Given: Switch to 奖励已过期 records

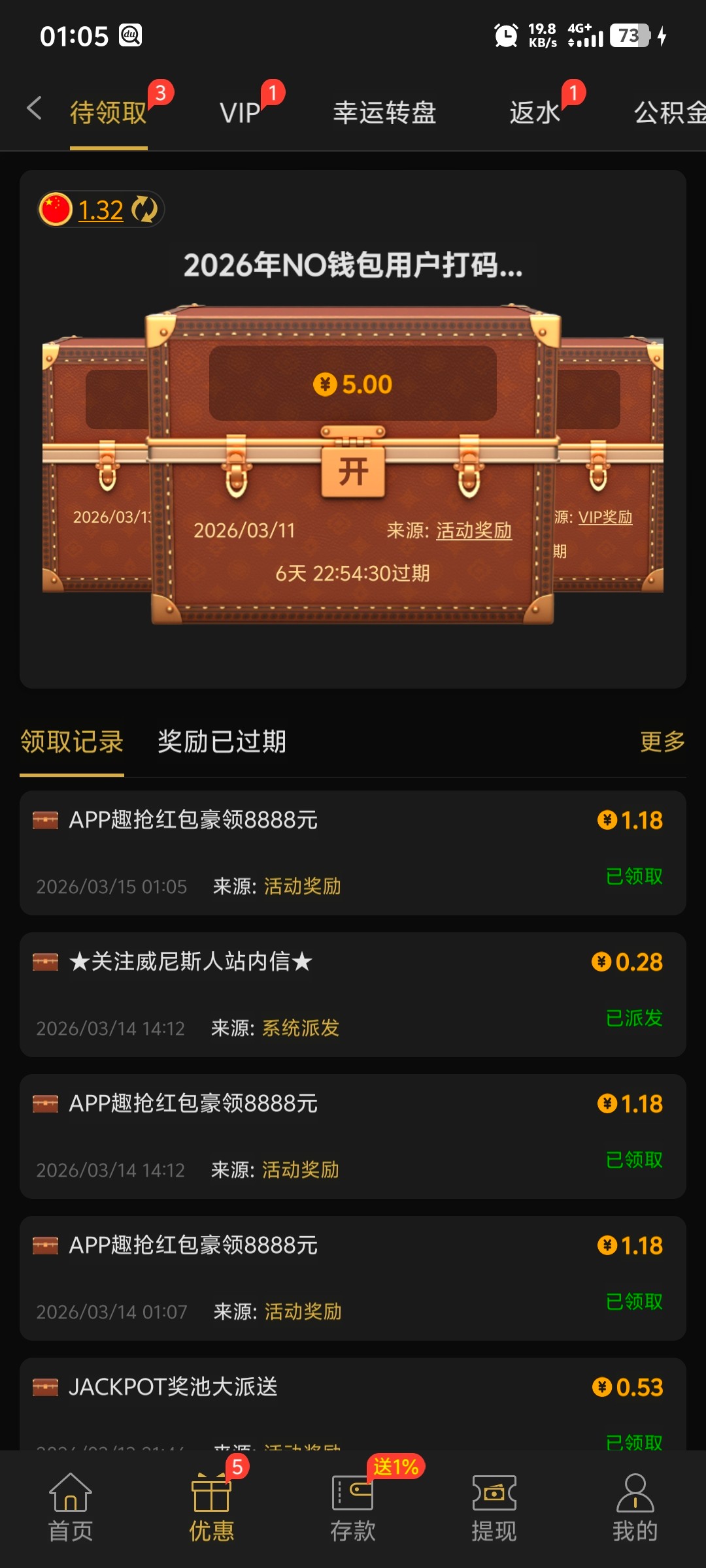Looking at the screenshot, I should (x=222, y=742).
